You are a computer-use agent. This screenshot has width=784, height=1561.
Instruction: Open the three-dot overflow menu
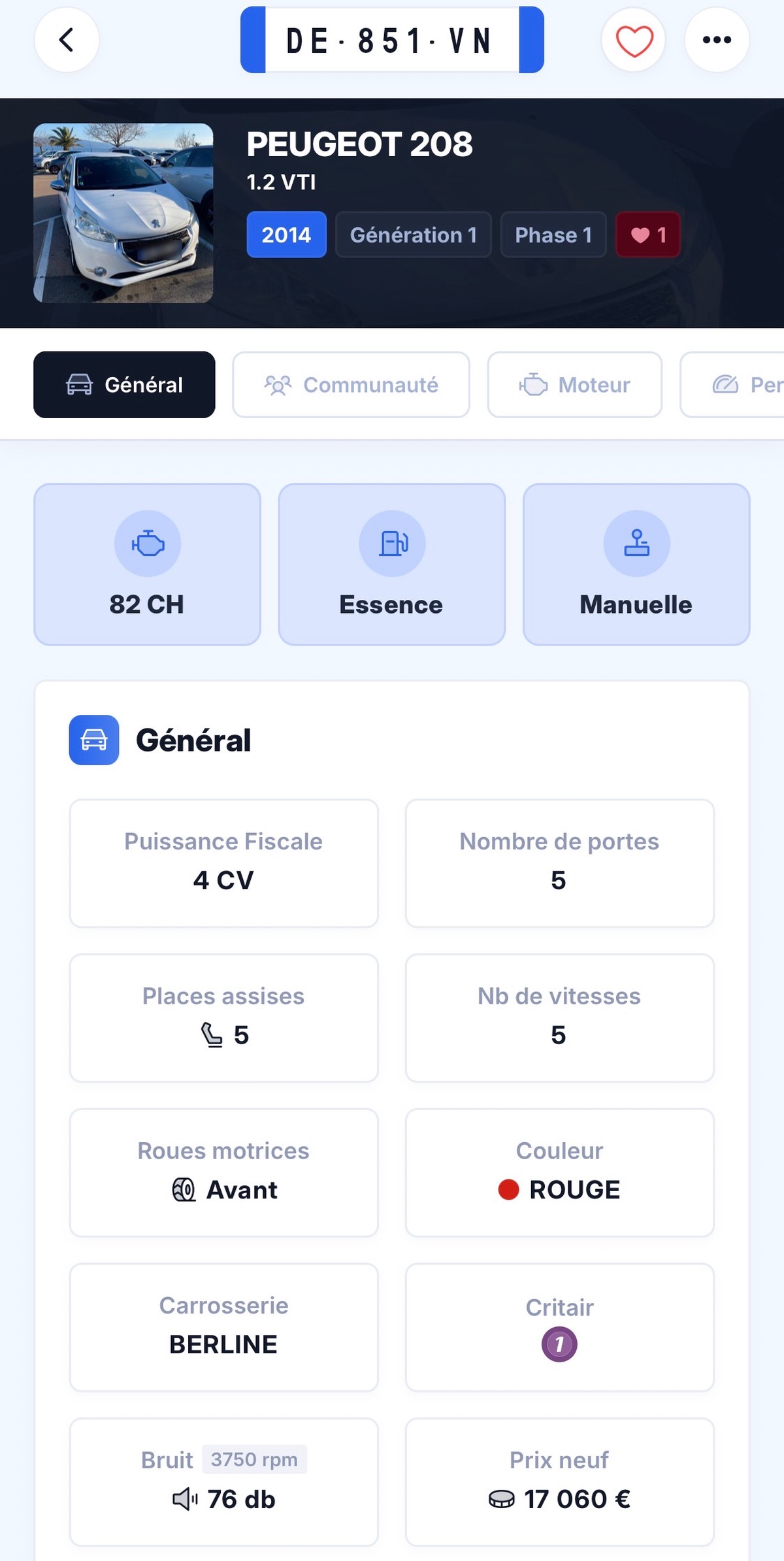tap(717, 41)
